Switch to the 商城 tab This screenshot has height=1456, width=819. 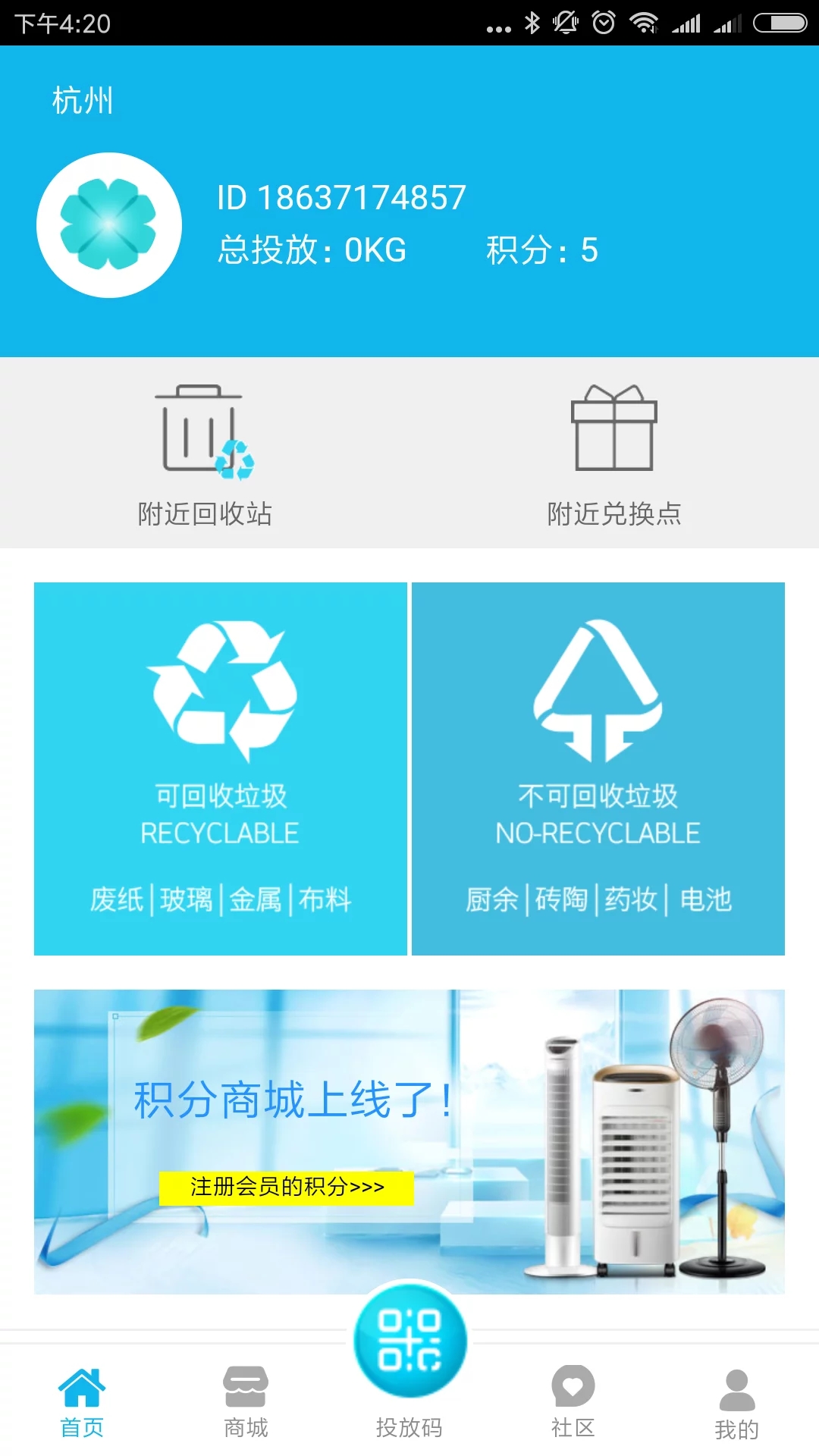point(246,1403)
